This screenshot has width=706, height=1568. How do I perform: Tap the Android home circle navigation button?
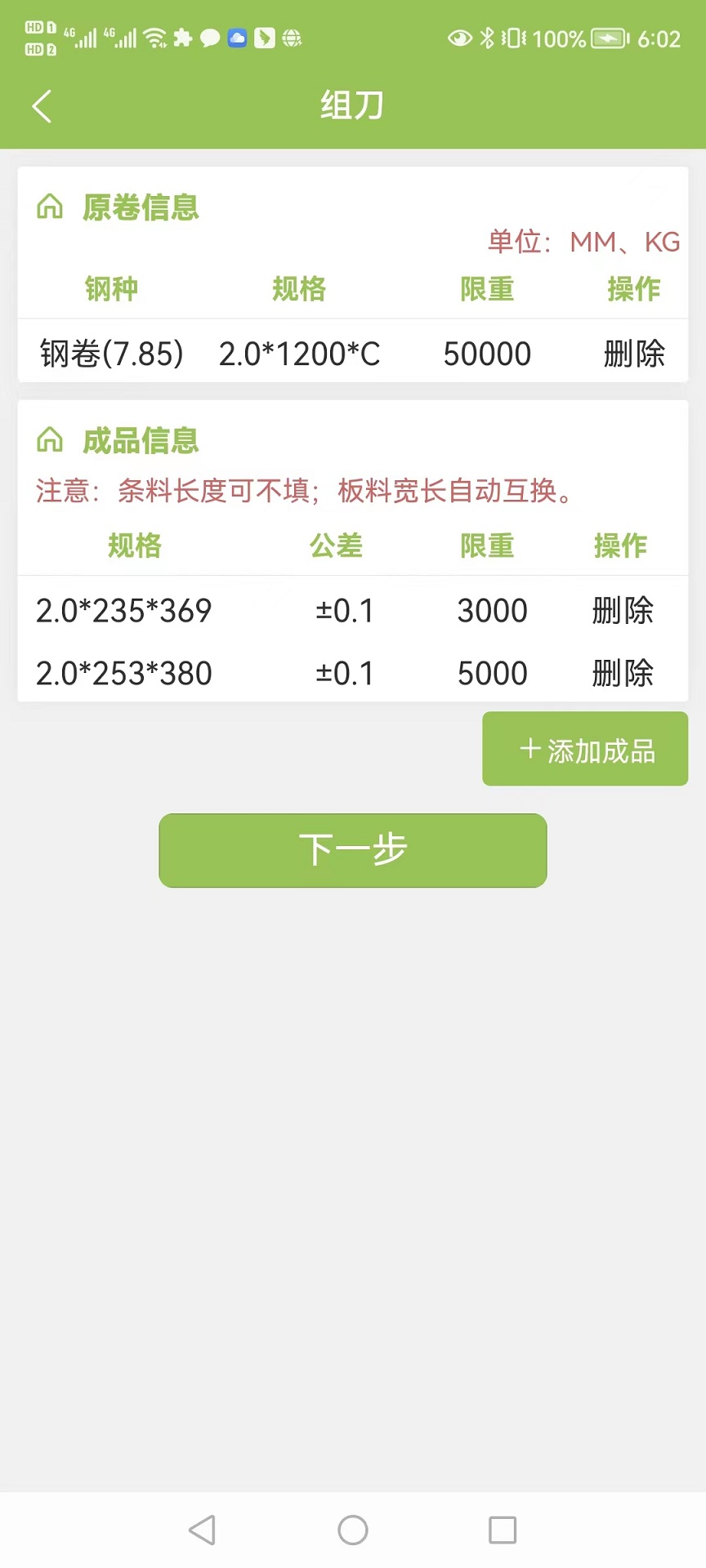(352, 1529)
